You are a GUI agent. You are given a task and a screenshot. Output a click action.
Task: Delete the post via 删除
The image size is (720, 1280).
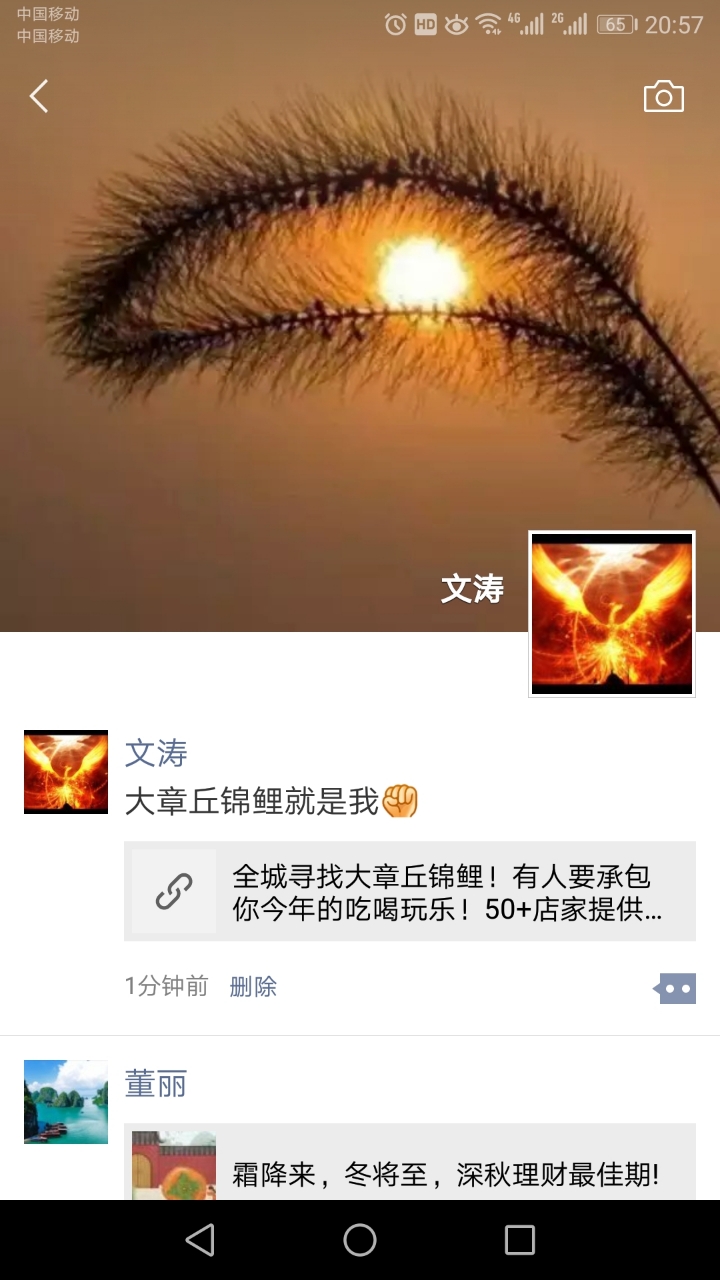(x=253, y=987)
